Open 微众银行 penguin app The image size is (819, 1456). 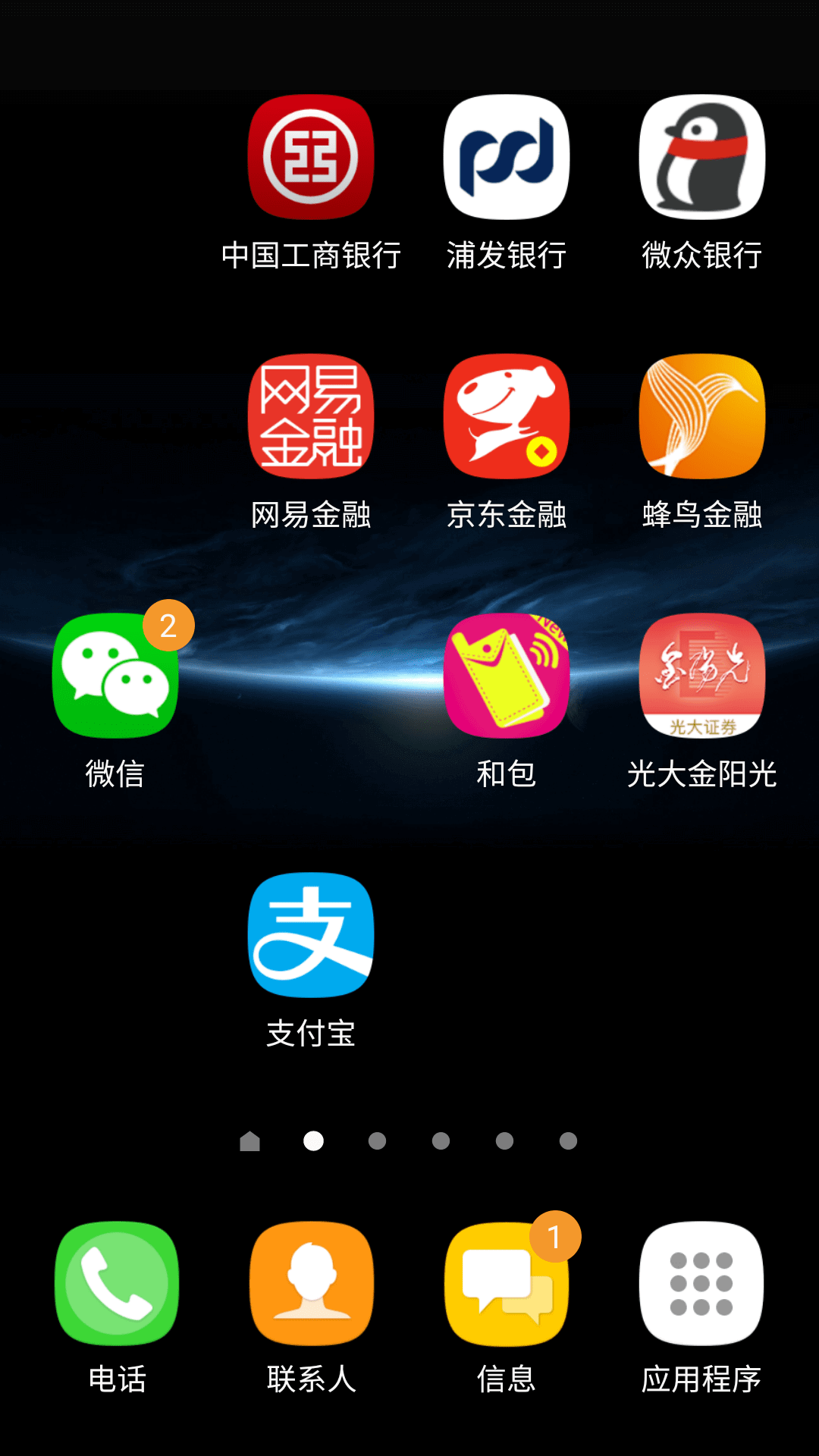pos(702,157)
